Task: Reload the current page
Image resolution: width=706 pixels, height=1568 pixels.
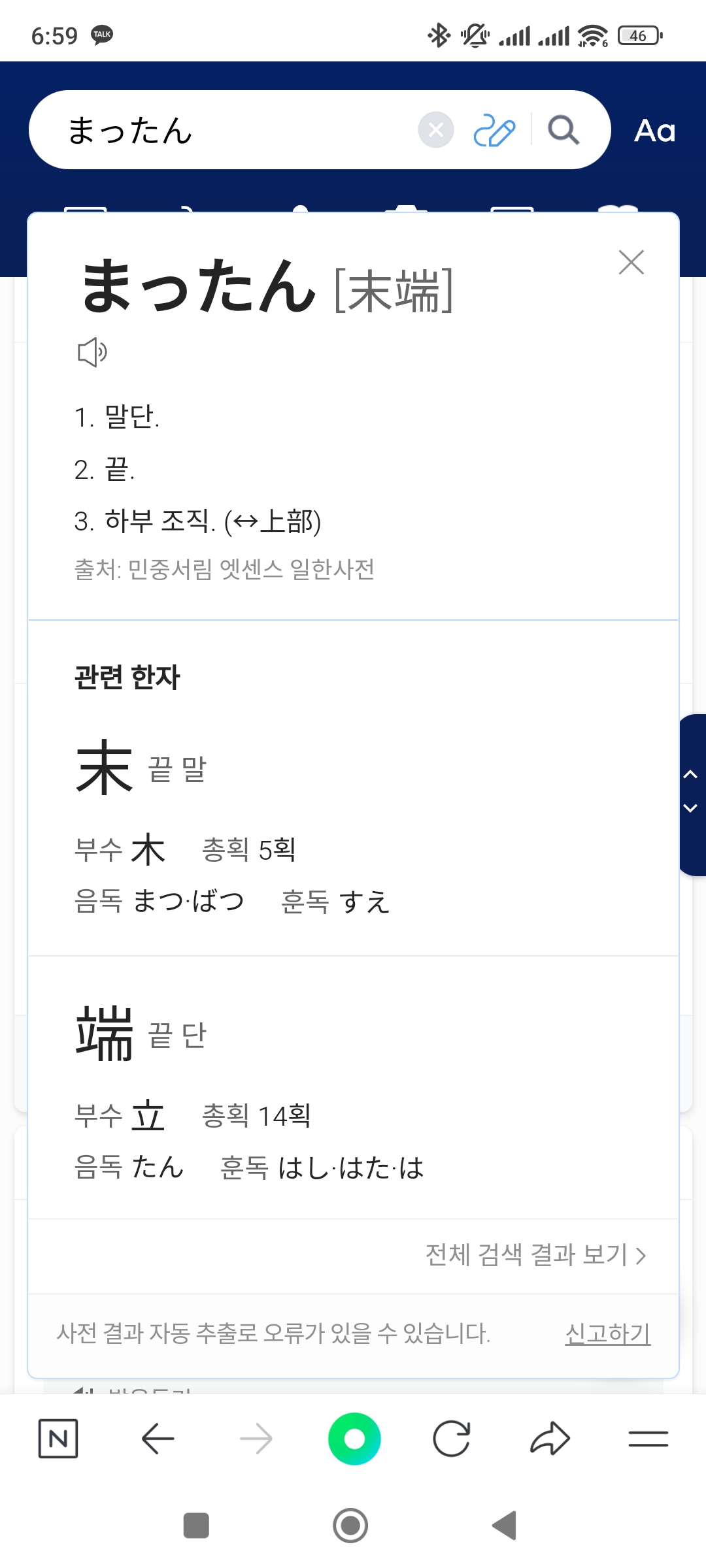Action: [x=452, y=1439]
